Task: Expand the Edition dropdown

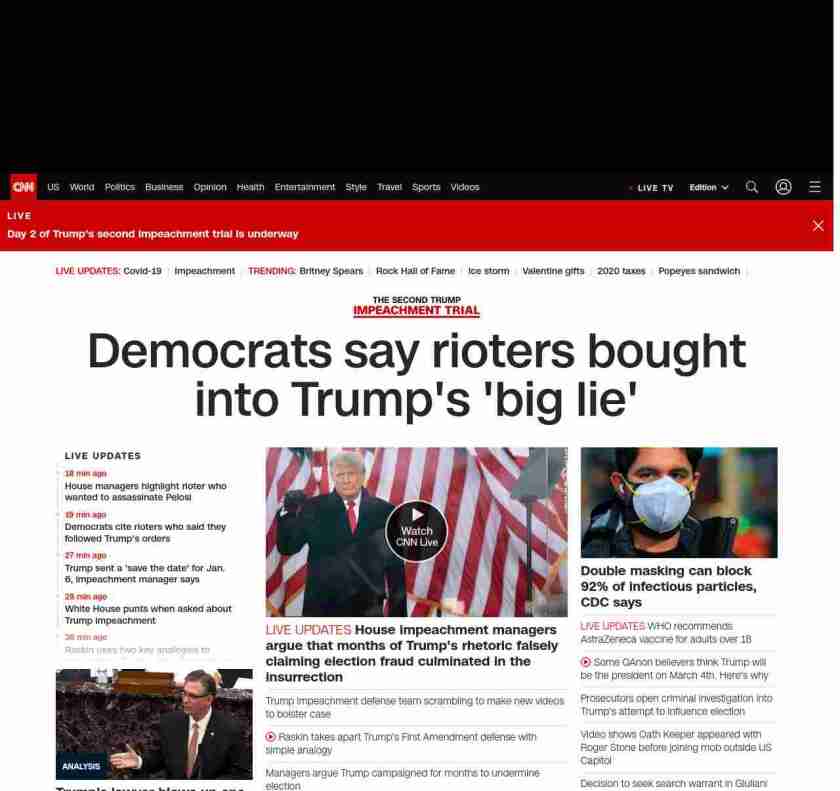Action: 708,188
